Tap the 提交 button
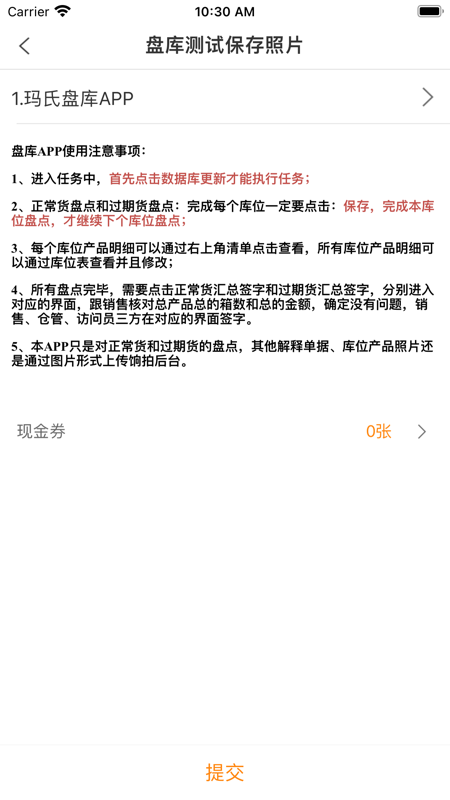The width and height of the screenshot is (450, 800). click(x=225, y=772)
